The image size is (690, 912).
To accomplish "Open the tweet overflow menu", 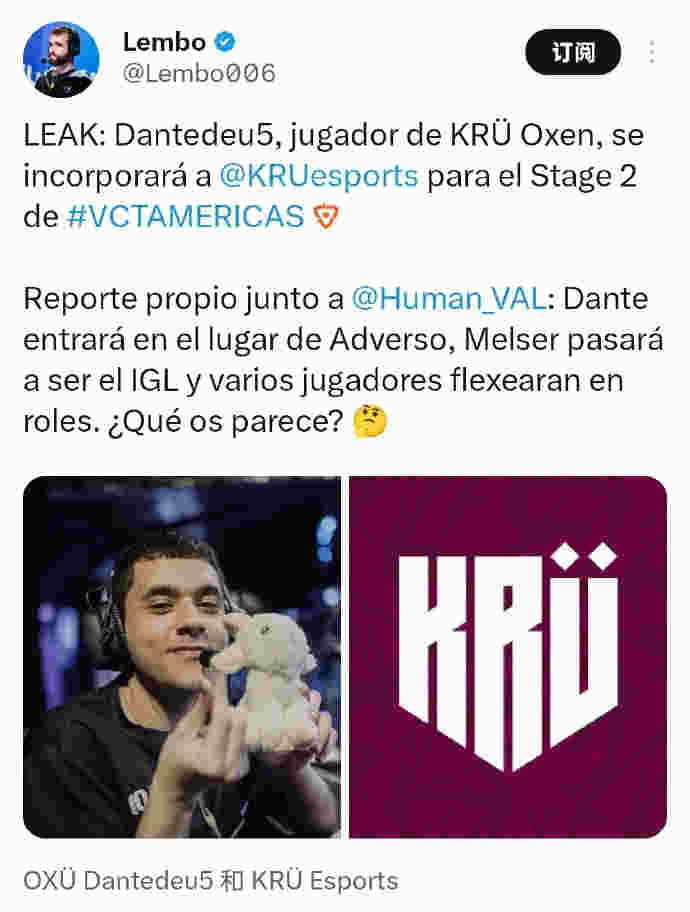I will (652, 54).
